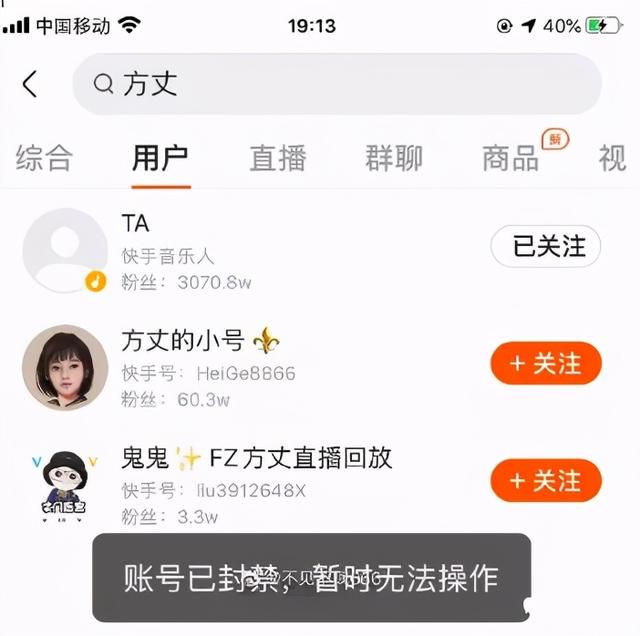The image size is (640, 636).
Task: Go back using the left arrow
Action: (x=30, y=84)
